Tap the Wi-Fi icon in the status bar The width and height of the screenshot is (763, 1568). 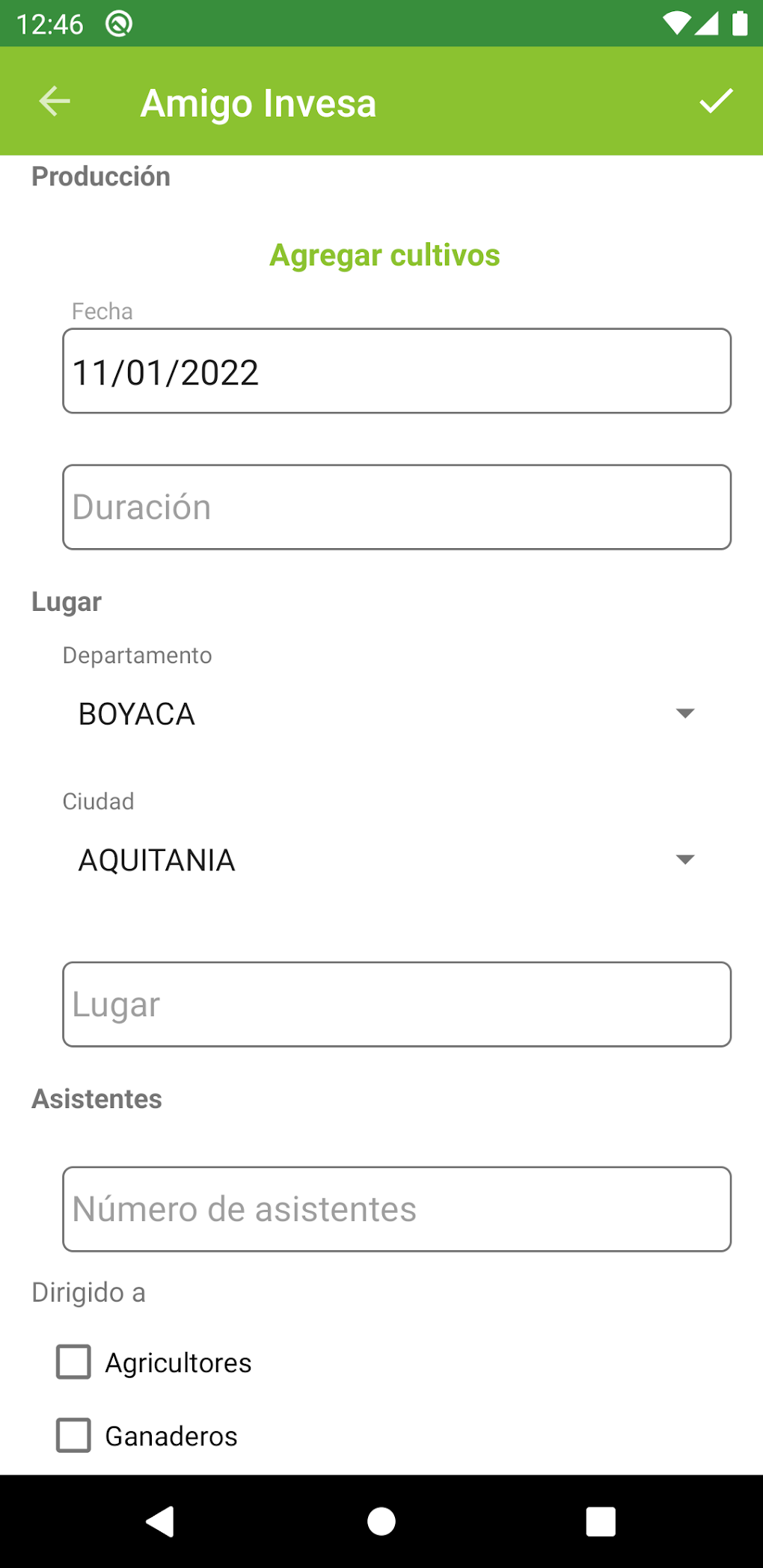click(677, 24)
